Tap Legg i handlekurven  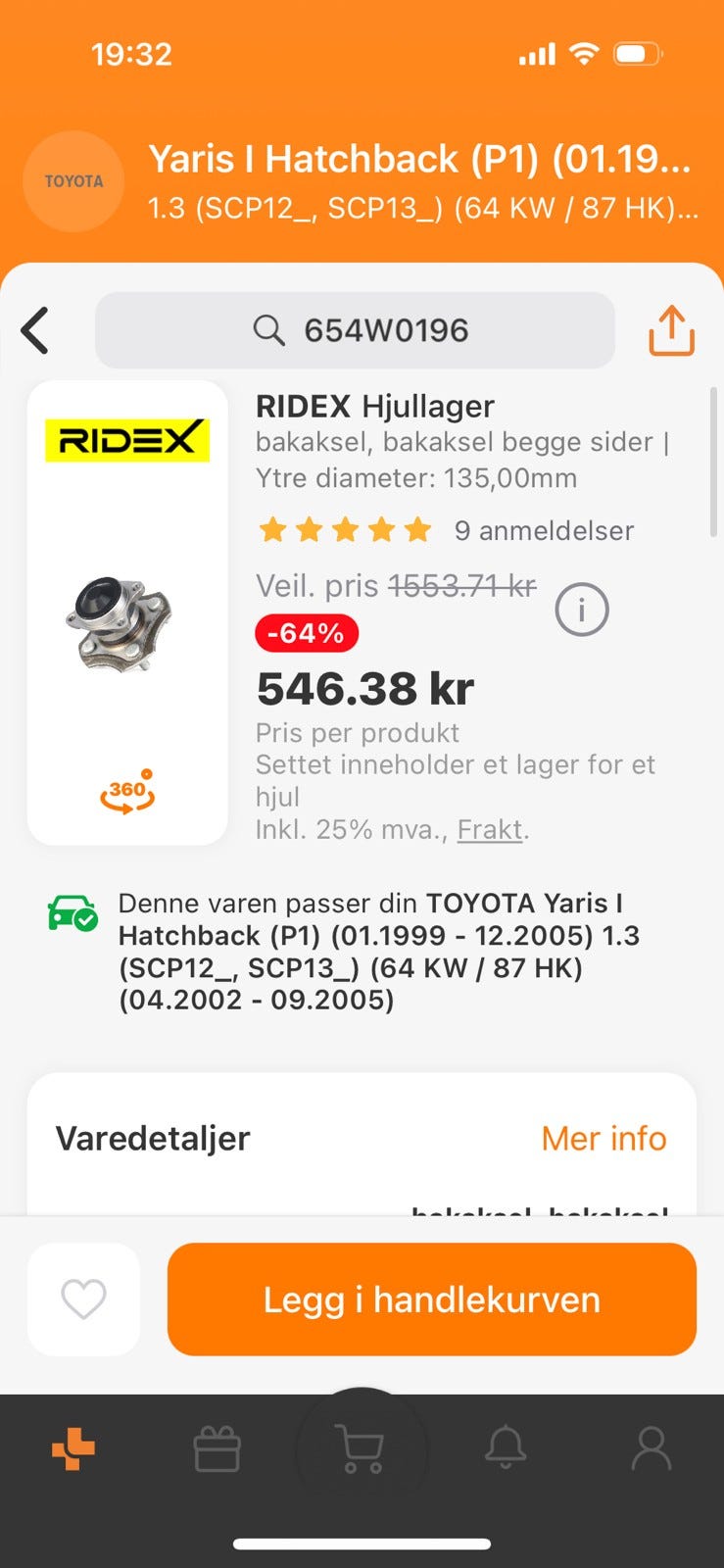[x=431, y=1299]
